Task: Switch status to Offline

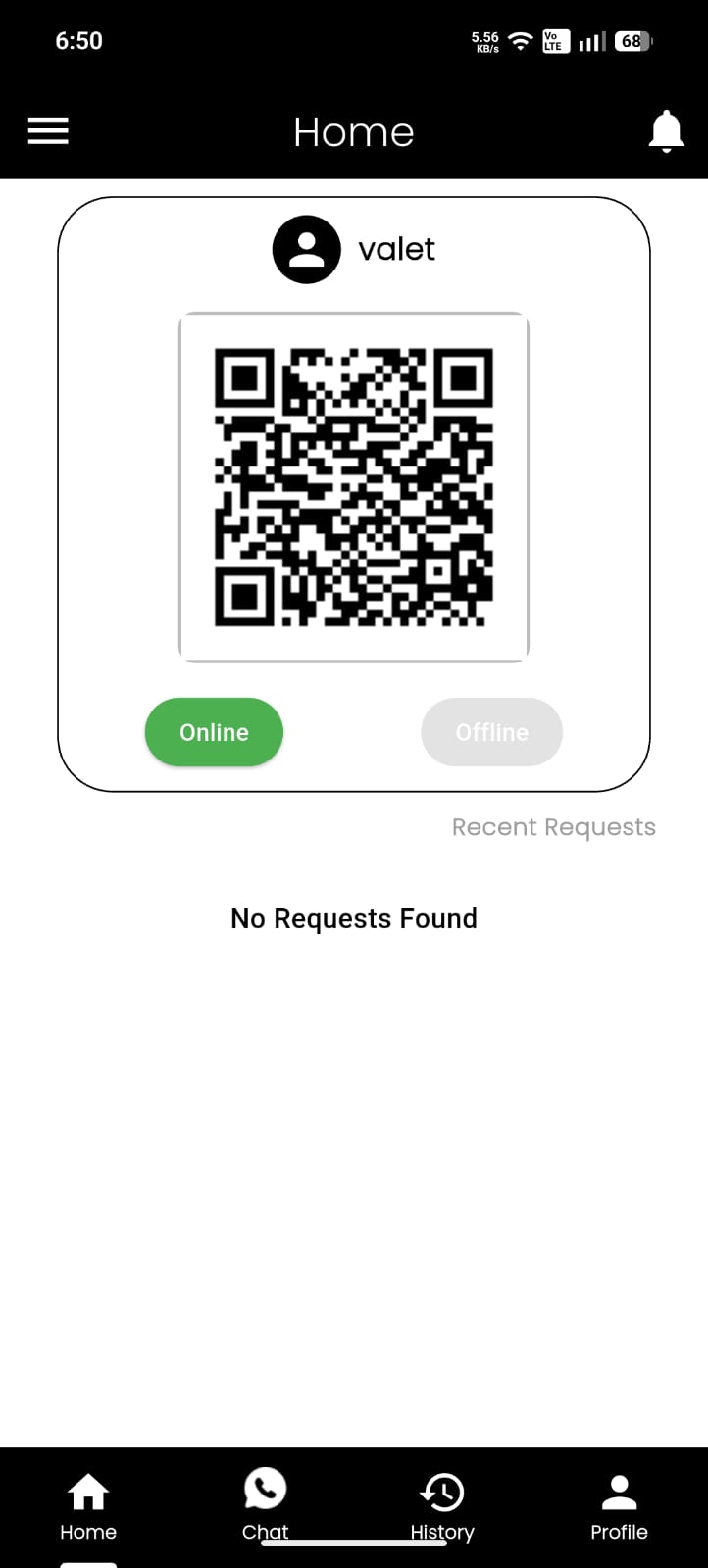Action: coord(491,732)
